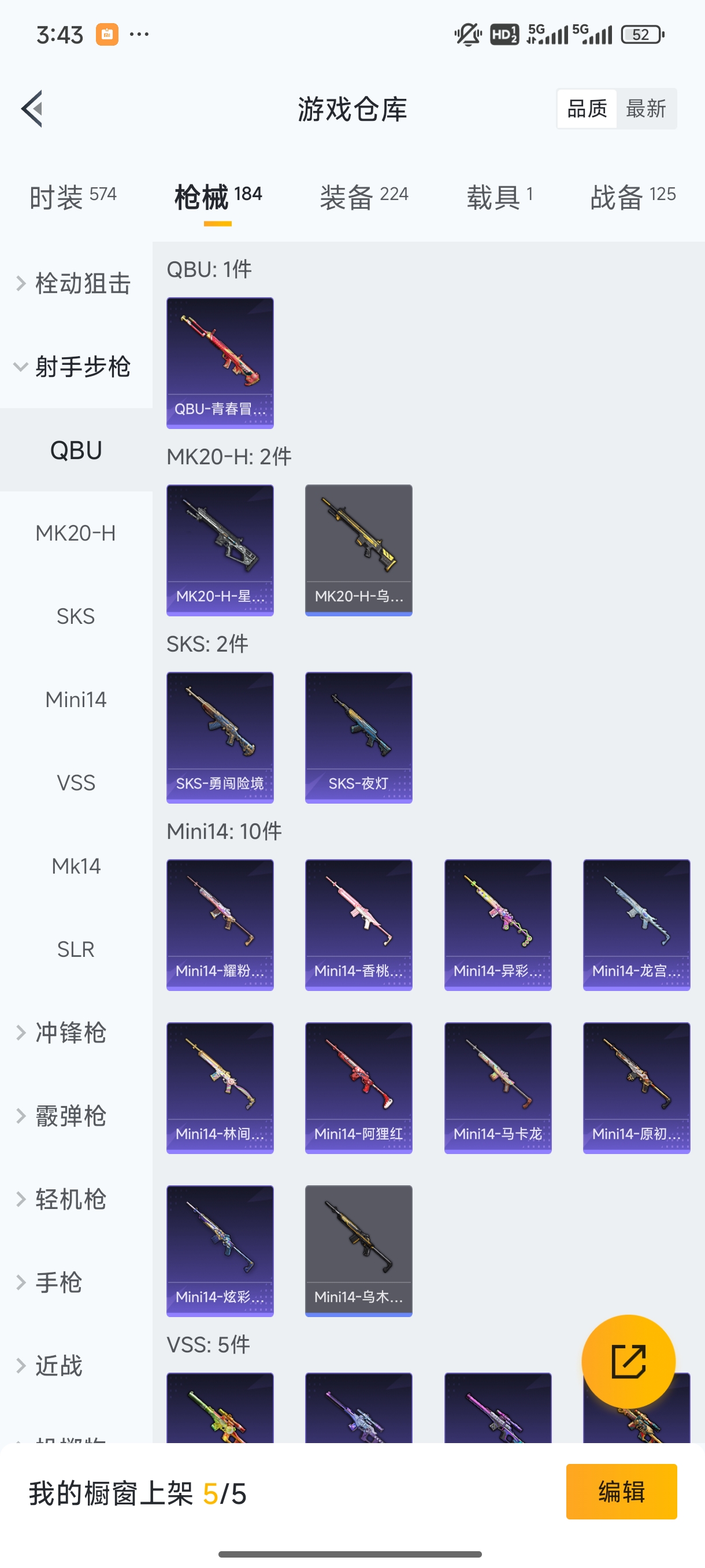Screen dimensions: 705x1568
Task: Switch to the 装备 tab
Action: coord(363,197)
